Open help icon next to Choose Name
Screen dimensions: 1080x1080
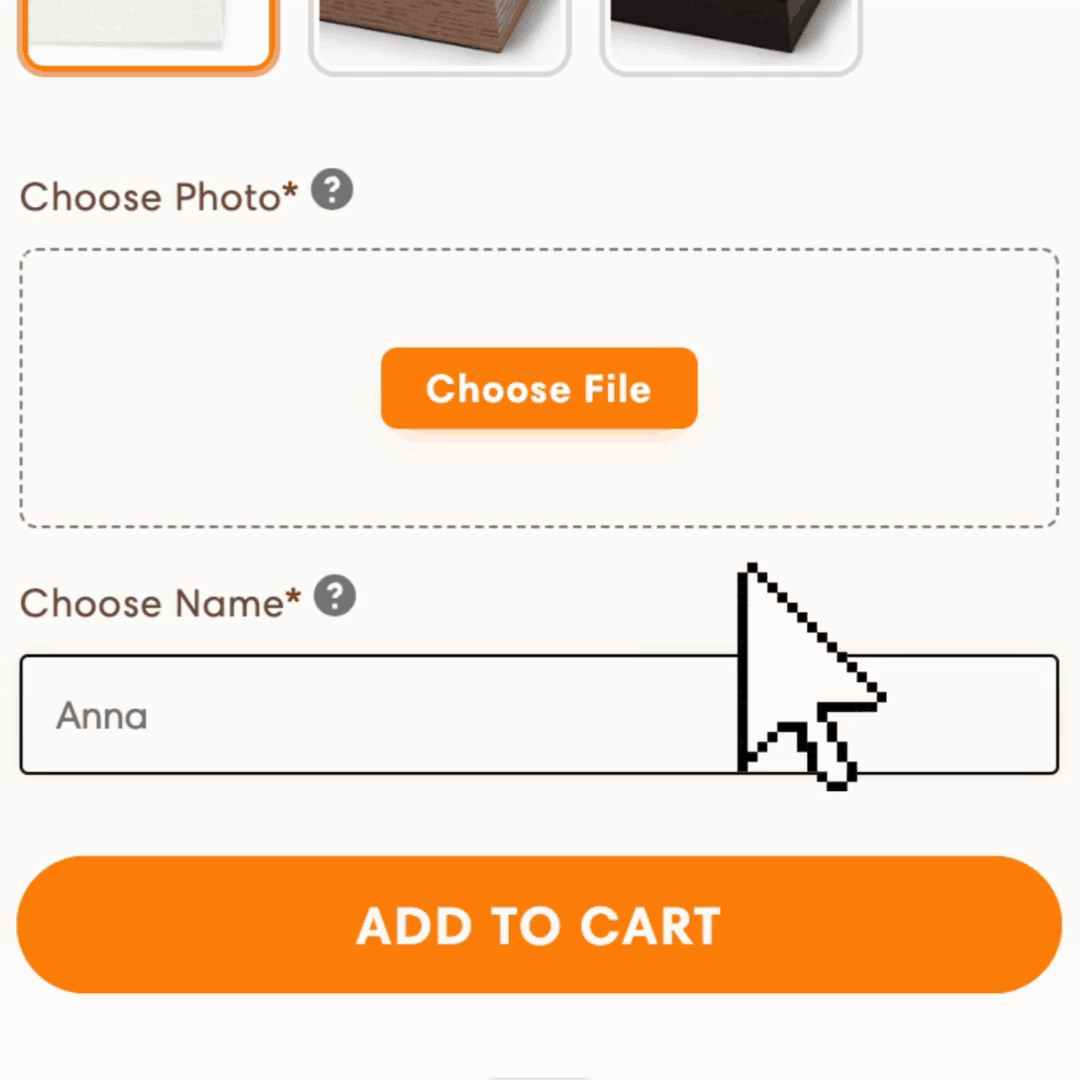[335, 596]
